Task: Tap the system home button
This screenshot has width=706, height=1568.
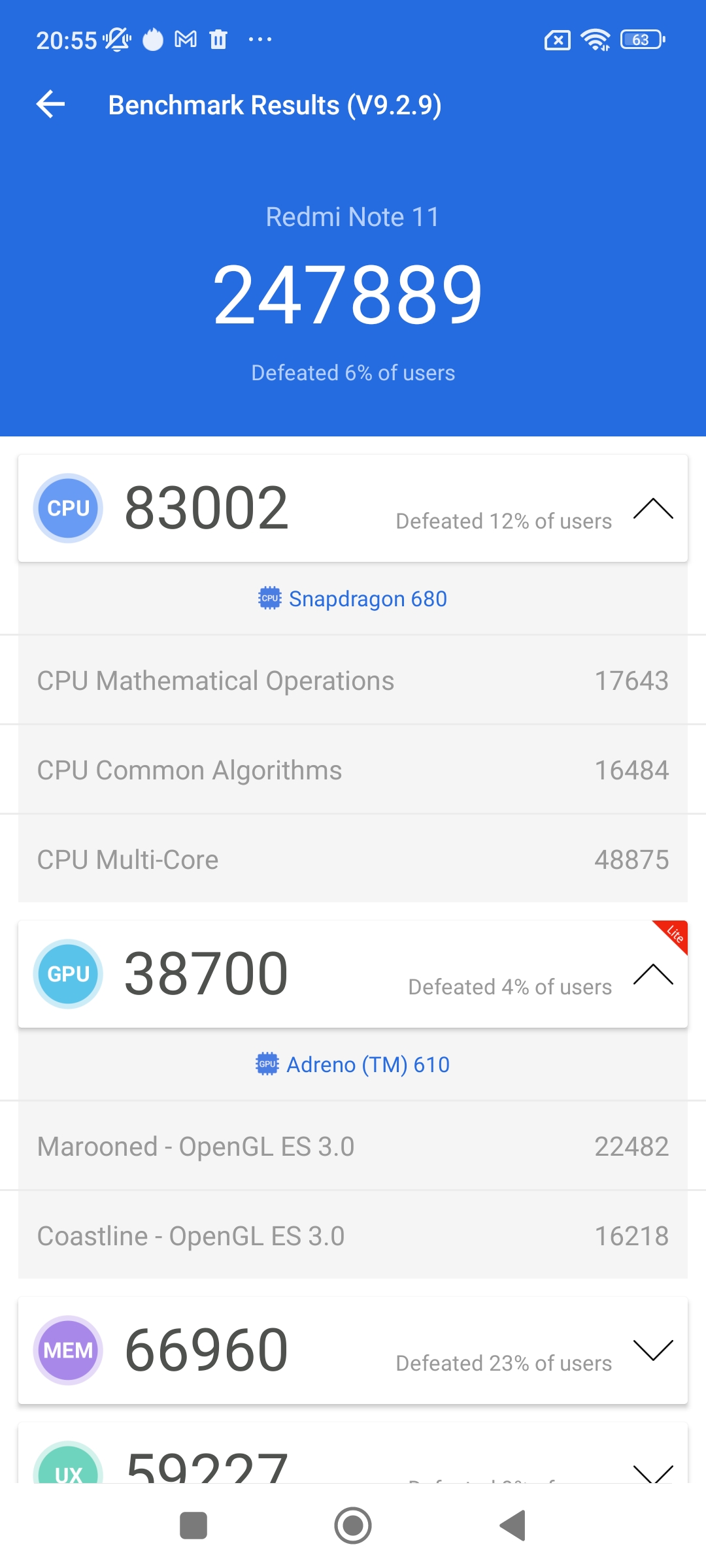Action: point(353,1526)
